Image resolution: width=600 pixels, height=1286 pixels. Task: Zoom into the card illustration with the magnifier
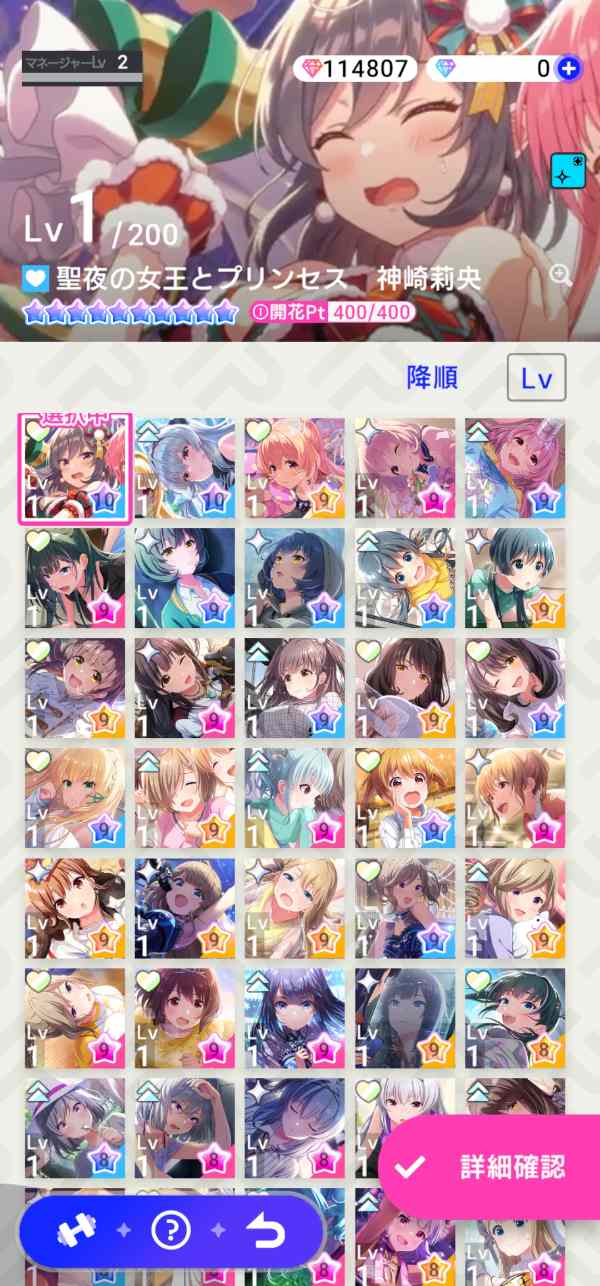[560, 276]
